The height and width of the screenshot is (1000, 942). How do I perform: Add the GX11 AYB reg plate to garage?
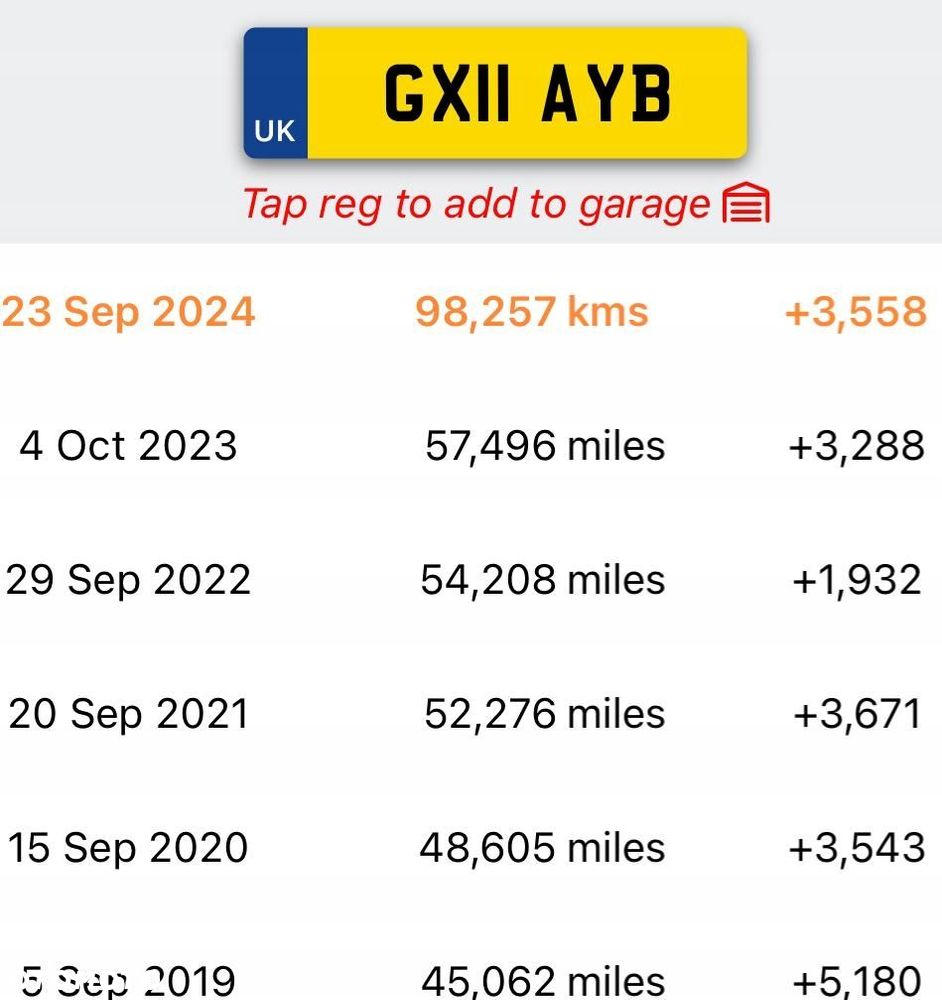495,94
